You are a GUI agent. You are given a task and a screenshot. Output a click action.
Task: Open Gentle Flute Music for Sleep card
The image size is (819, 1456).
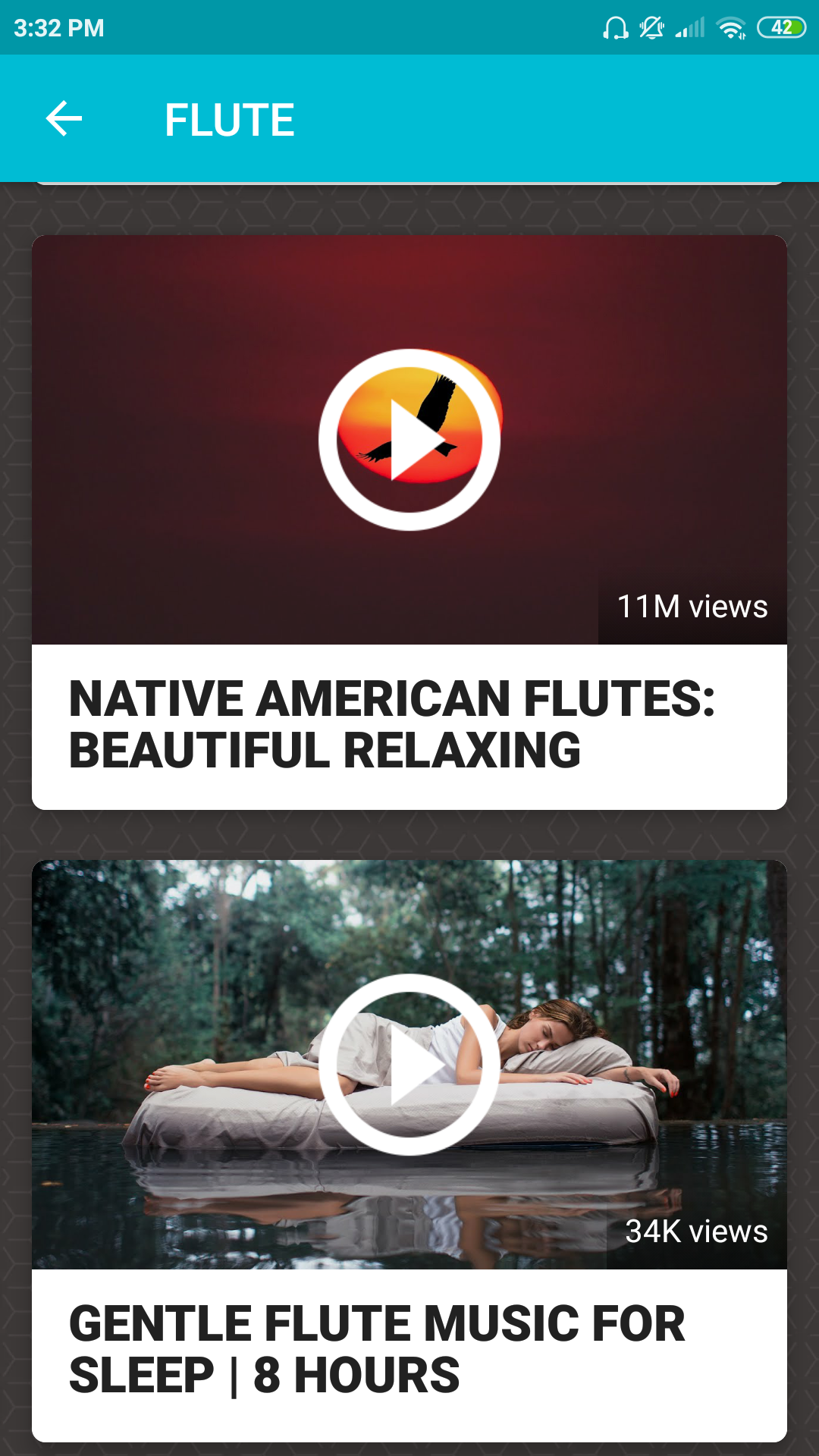378,1350
